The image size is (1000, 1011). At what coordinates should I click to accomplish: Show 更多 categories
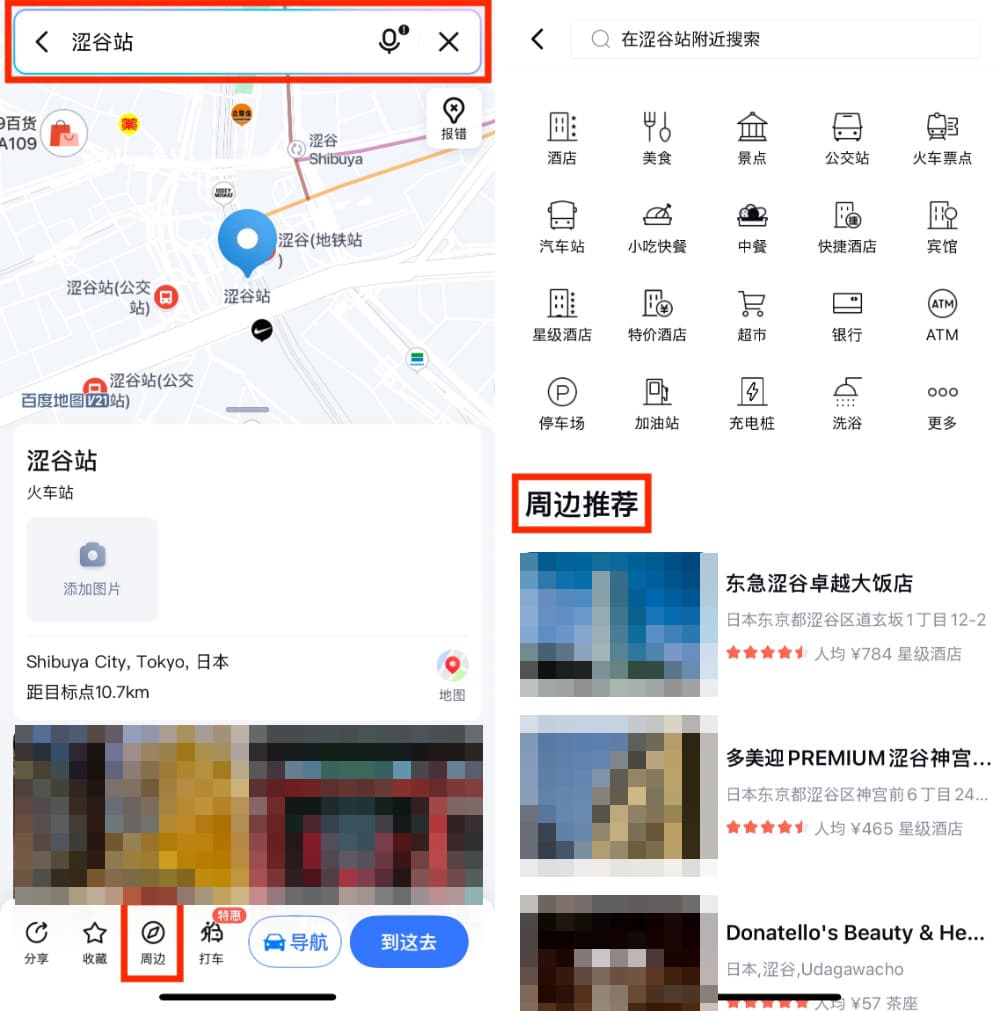pos(942,403)
